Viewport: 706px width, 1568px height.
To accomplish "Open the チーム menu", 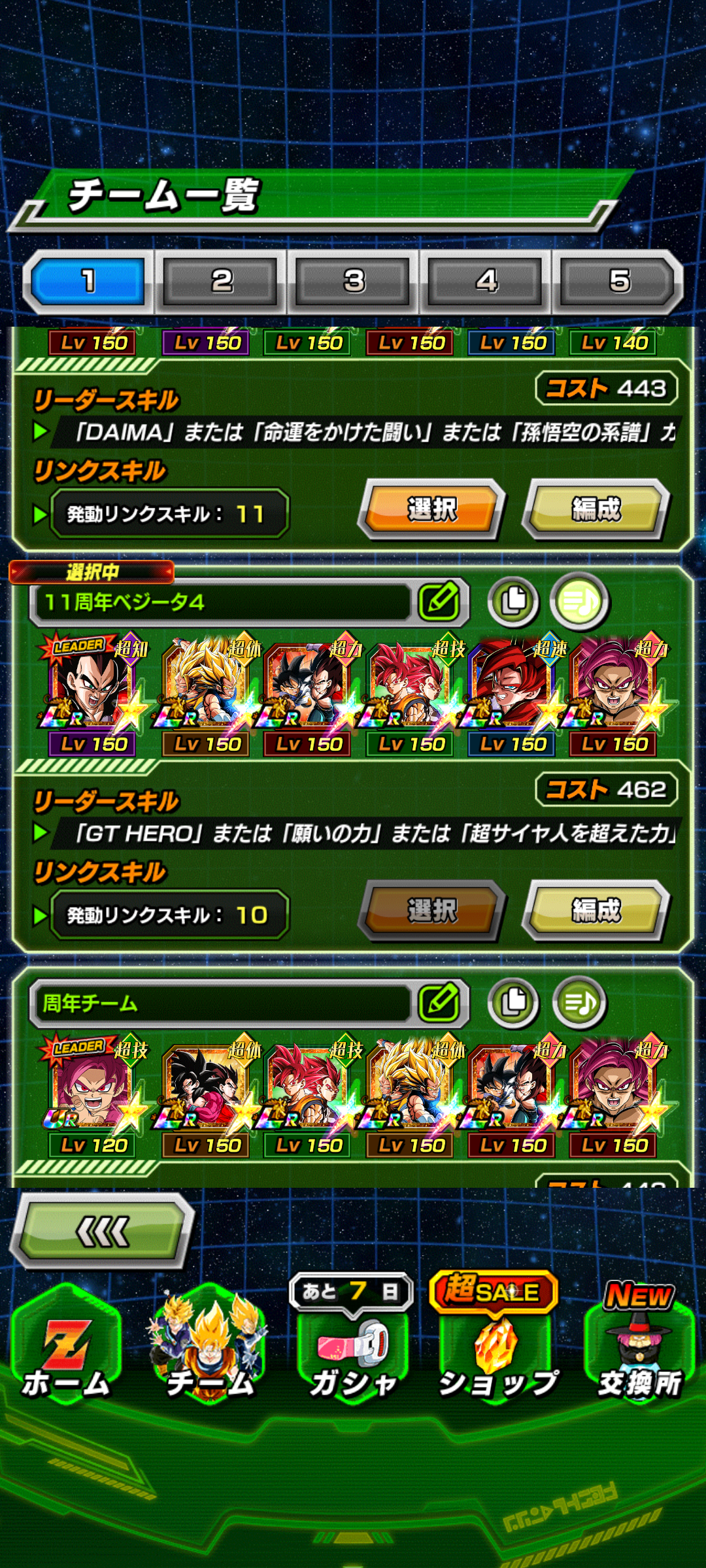I will (x=209, y=1352).
